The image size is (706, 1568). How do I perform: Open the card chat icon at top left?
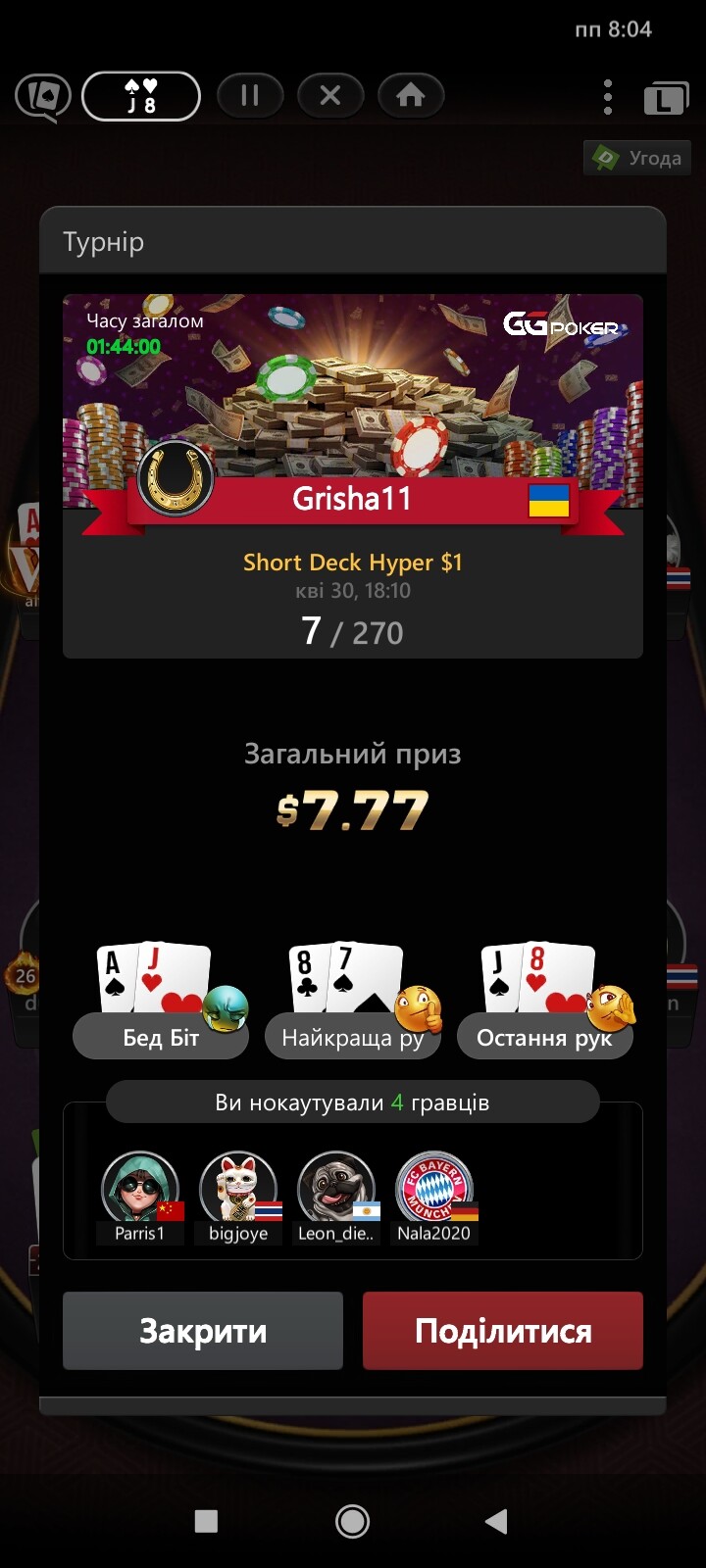pos(43,97)
